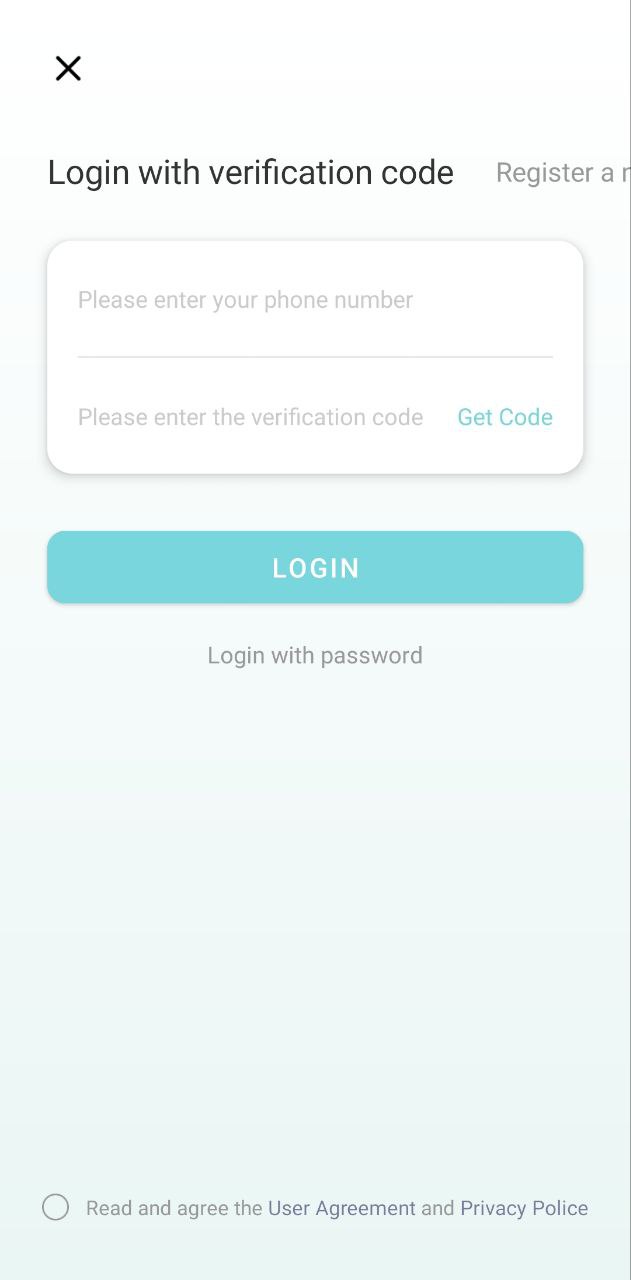Check the agreement checkbox
Screen dimensions: 631x1280
point(56,1207)
